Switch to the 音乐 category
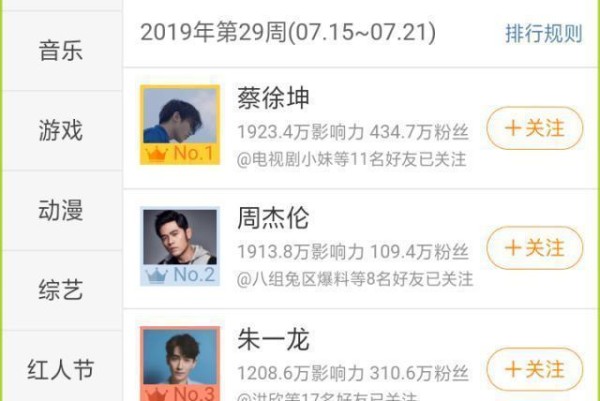This screenshot has width=600, height=401. 61,50
